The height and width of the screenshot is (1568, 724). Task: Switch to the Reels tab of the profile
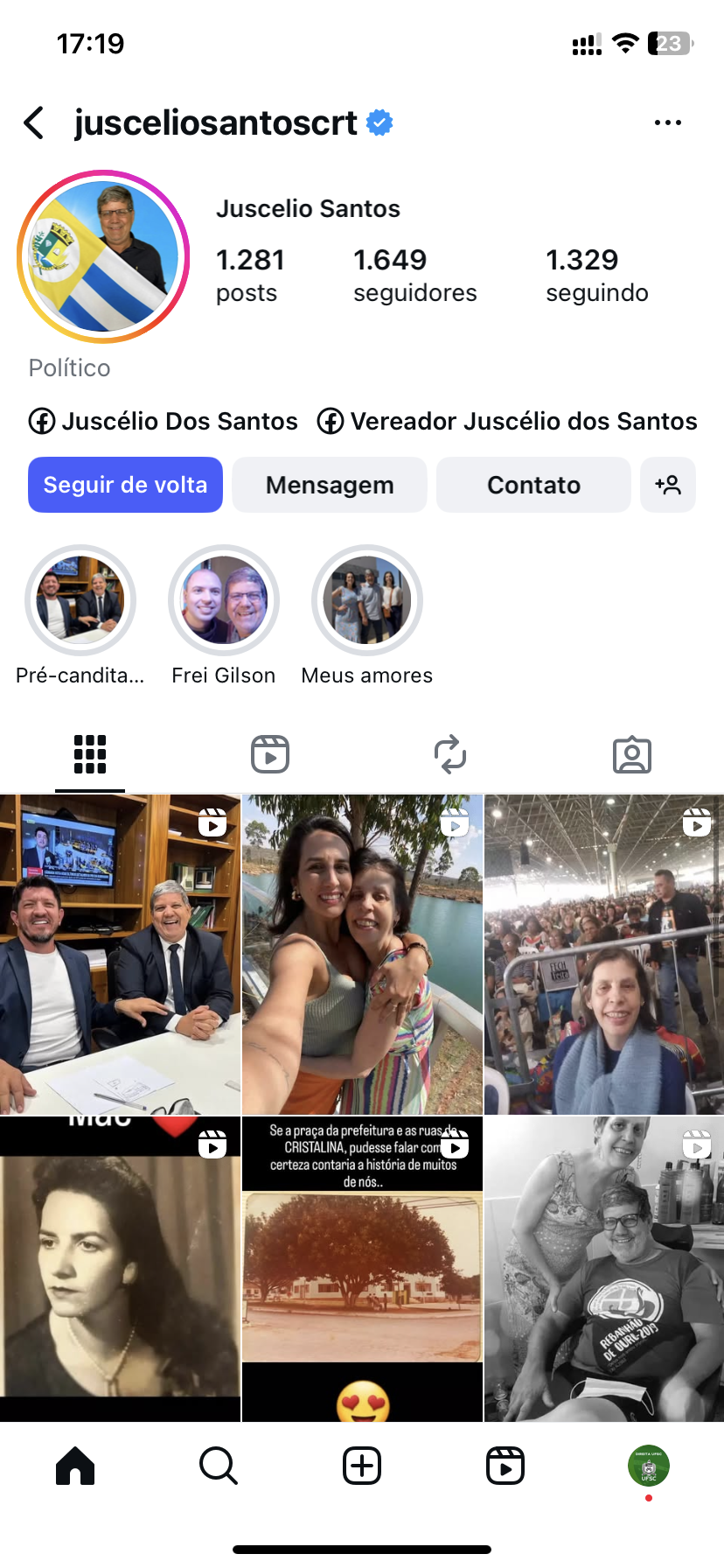(x=270, y=754)
